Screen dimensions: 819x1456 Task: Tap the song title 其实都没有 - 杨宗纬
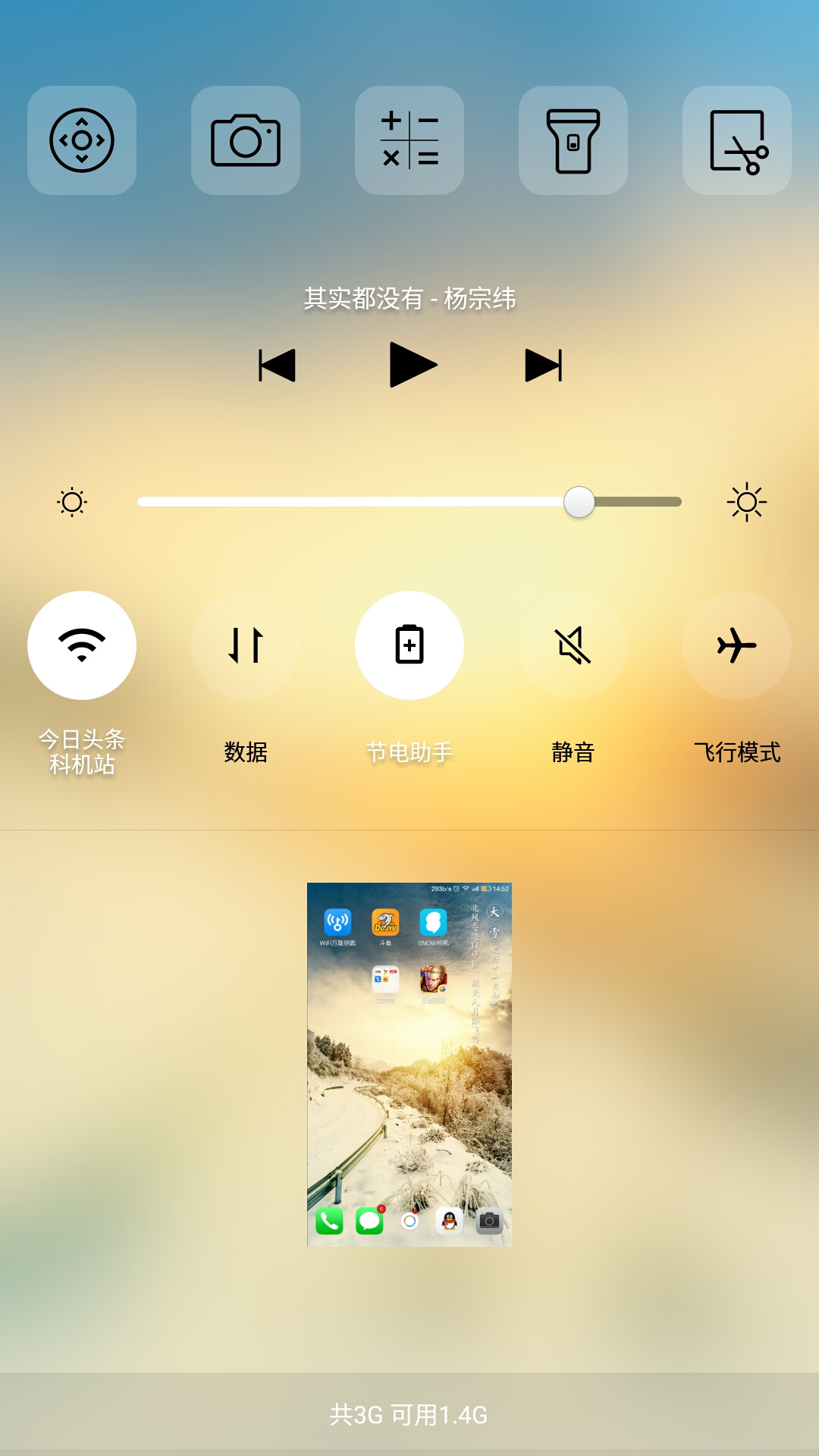[x=409, y=300]
